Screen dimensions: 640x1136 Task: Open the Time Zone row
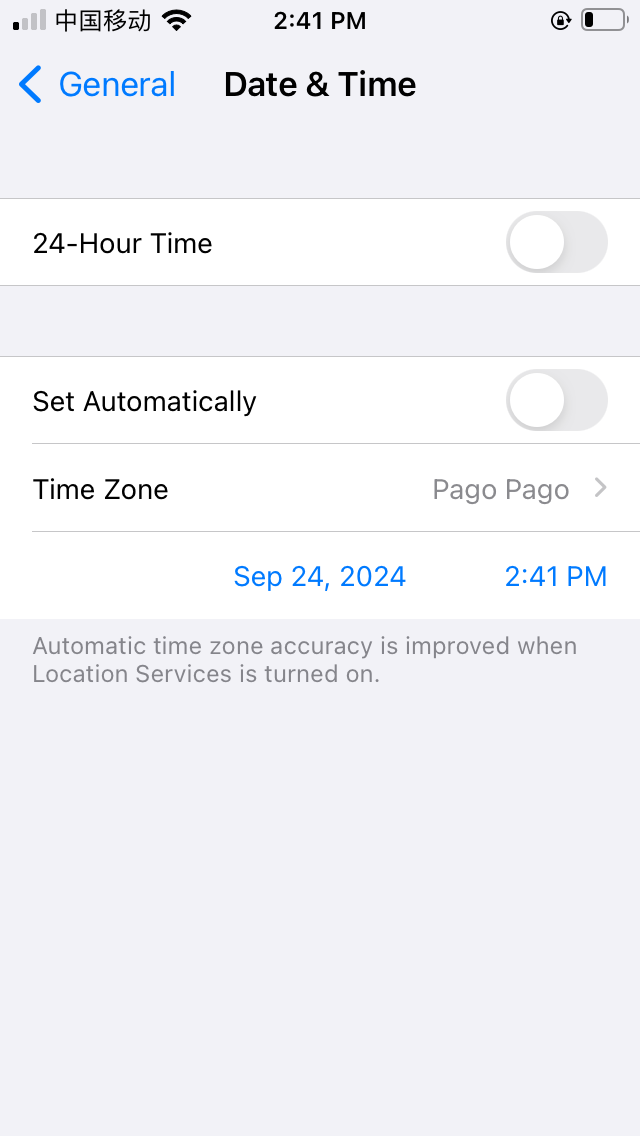coord(320,488)
